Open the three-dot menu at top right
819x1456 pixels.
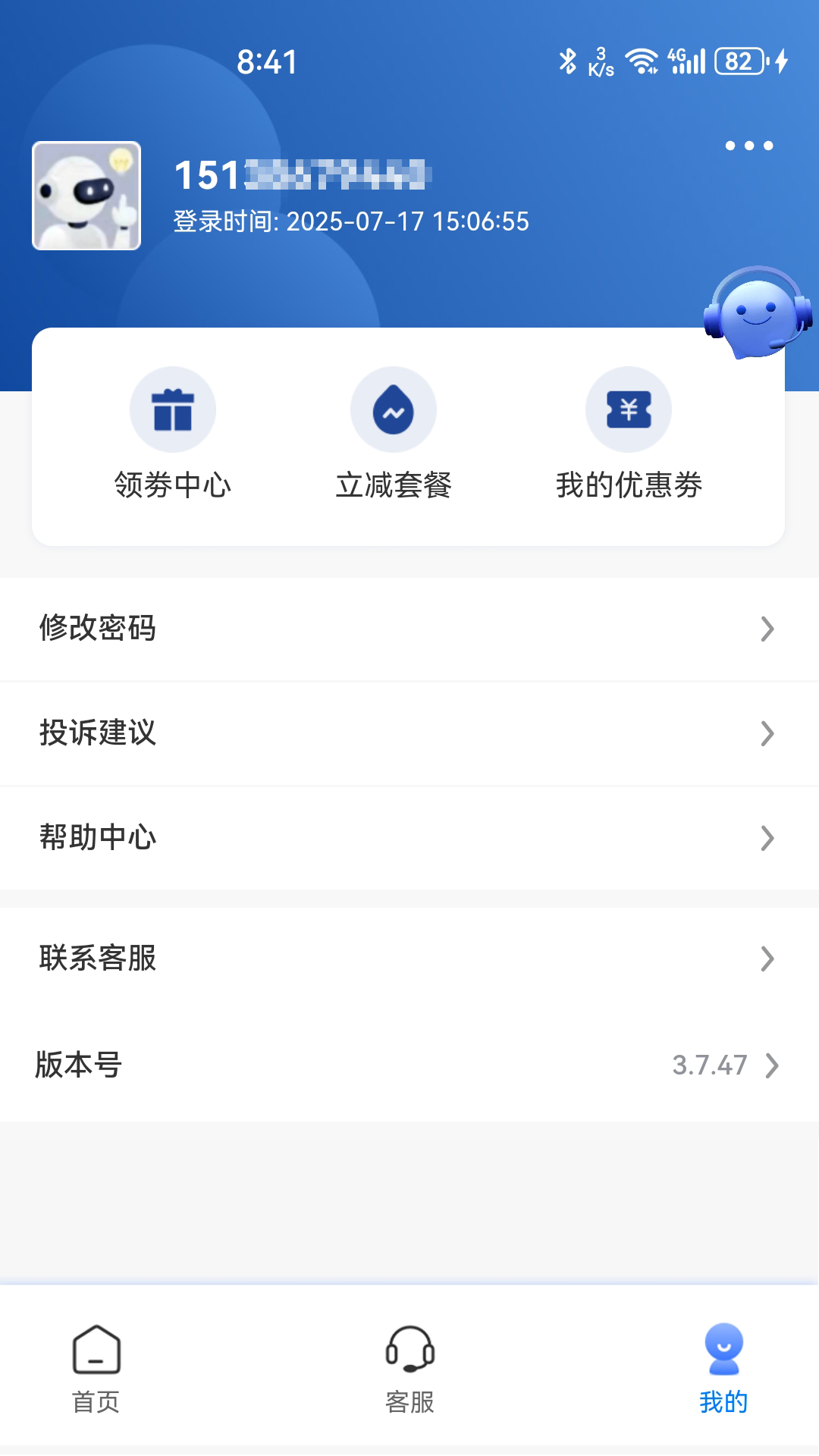point(749,146)
